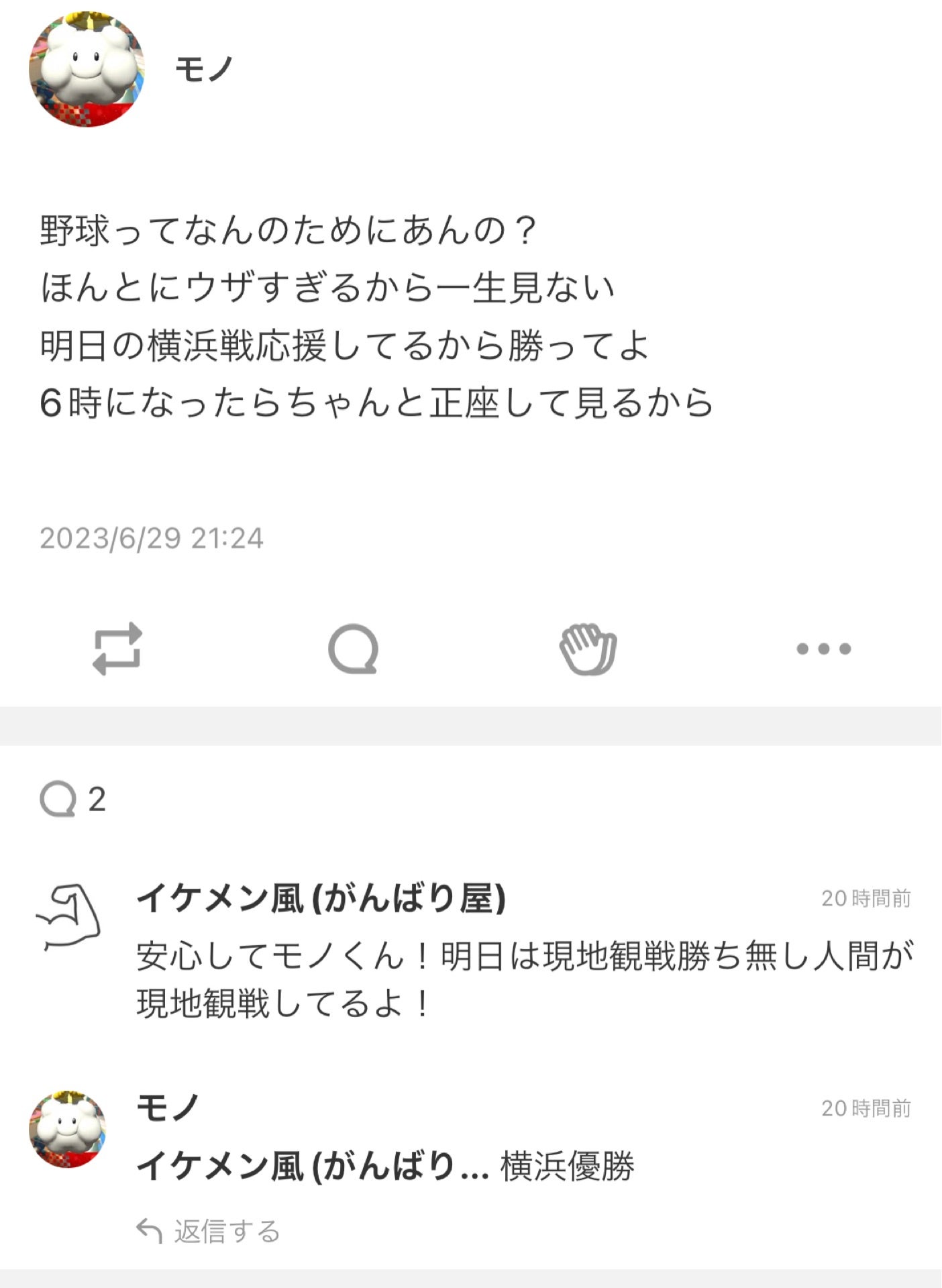Click the username モノ in the header

[199, 66]
